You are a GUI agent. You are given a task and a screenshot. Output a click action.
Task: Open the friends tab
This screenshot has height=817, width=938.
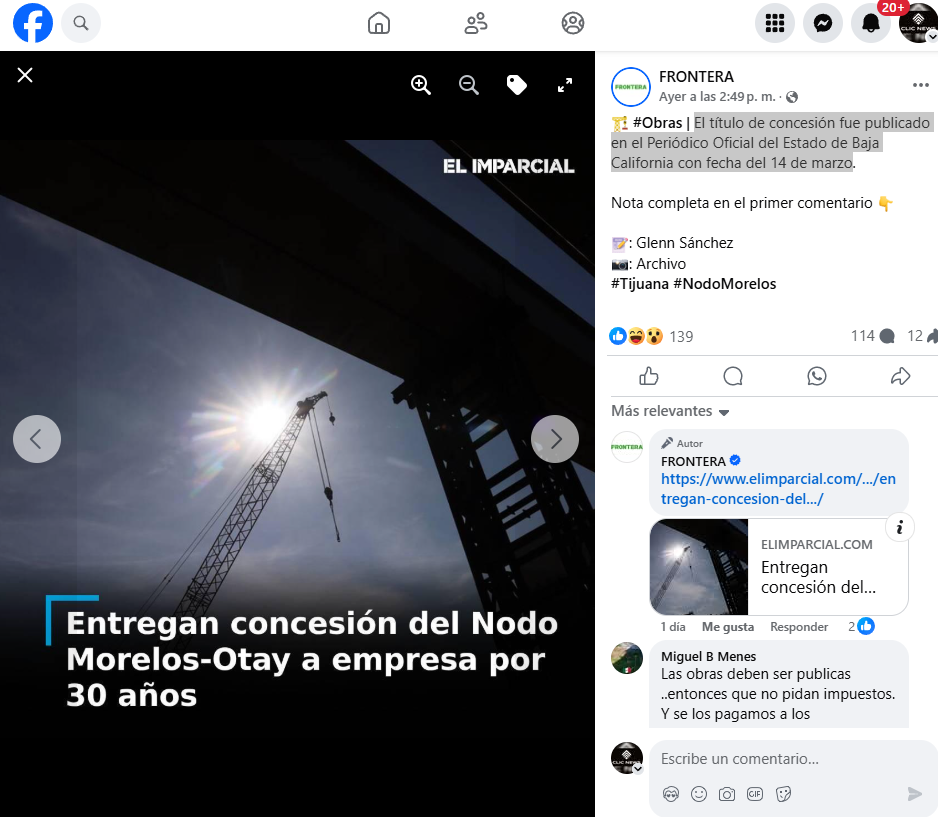(476, 23)
